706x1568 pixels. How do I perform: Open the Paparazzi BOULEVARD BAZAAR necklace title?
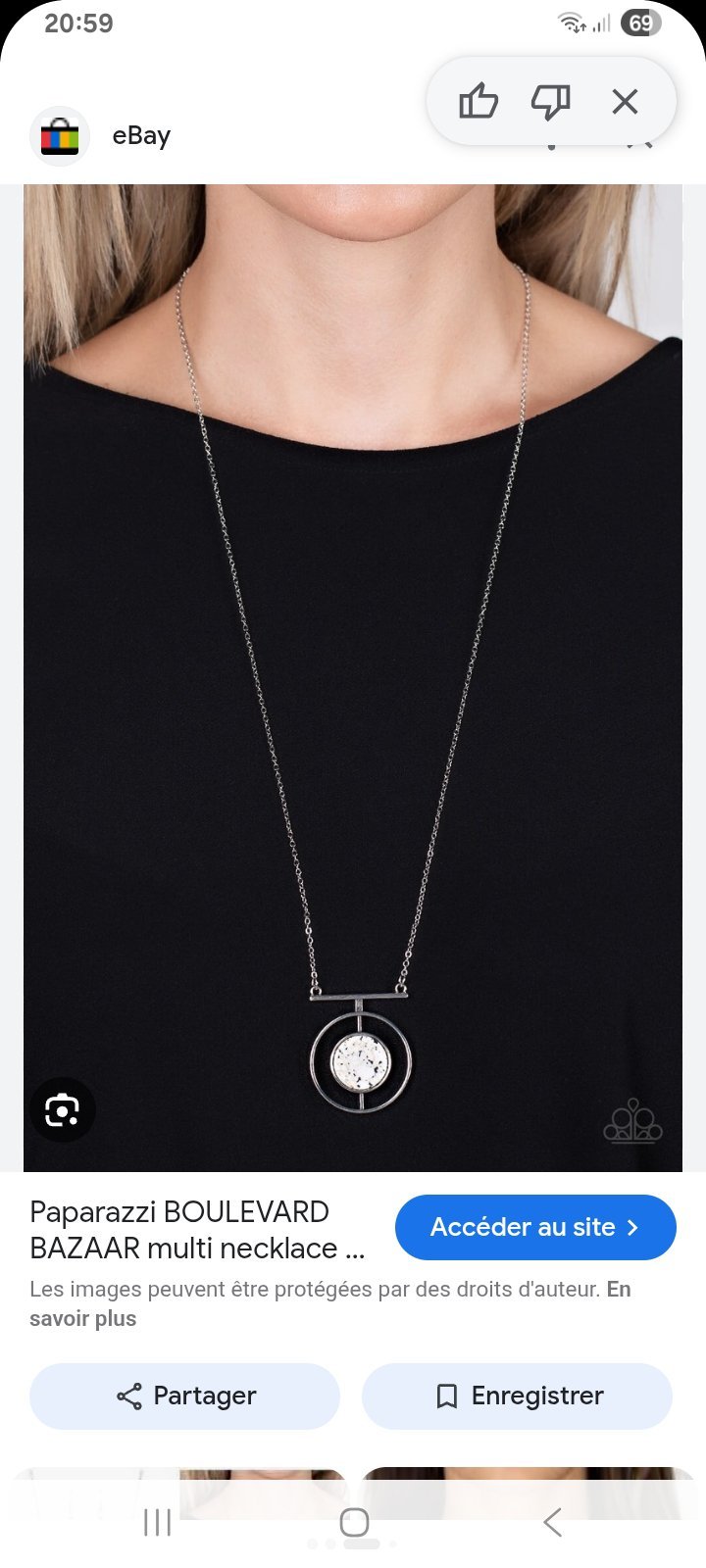click(x=197, y=1230)
